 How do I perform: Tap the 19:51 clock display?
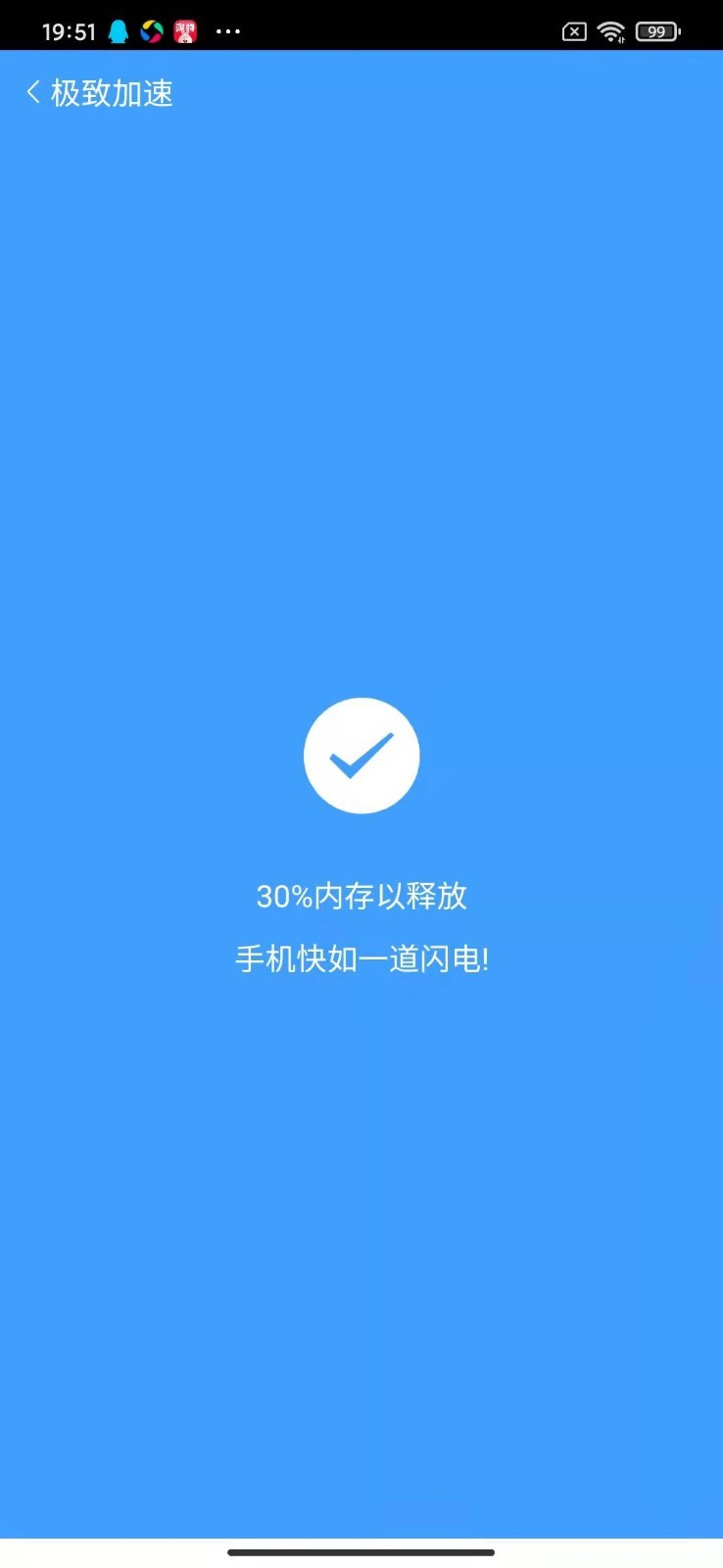[69, 30]
